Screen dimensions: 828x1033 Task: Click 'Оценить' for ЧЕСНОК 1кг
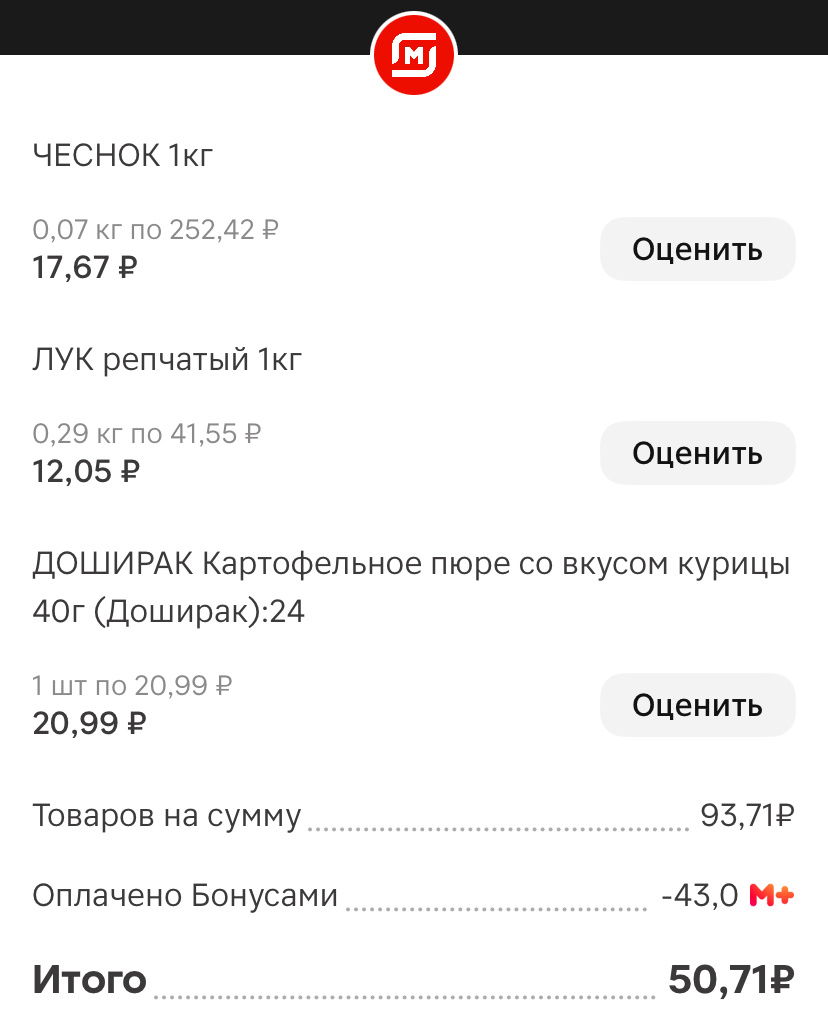(697, 248)
